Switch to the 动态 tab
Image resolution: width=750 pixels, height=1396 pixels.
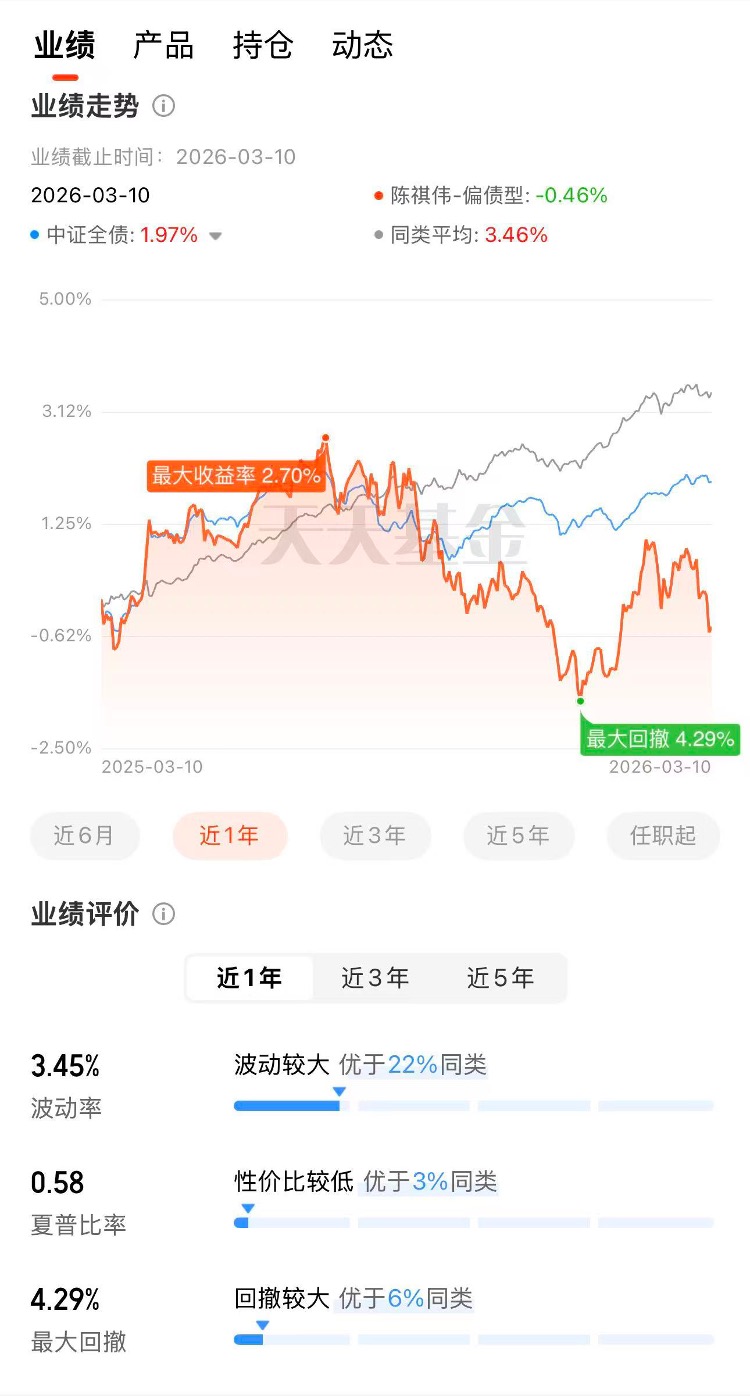click(362, 44)
